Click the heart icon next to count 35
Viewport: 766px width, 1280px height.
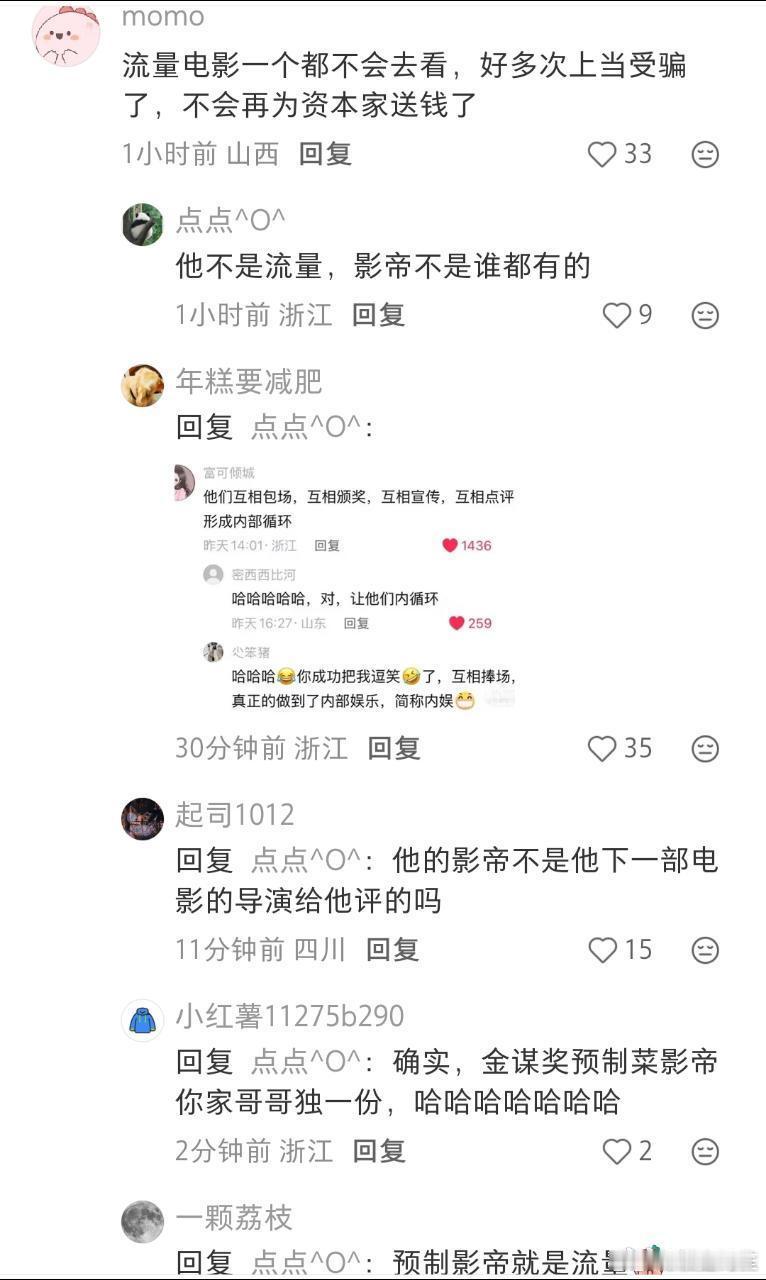[601, 749]
